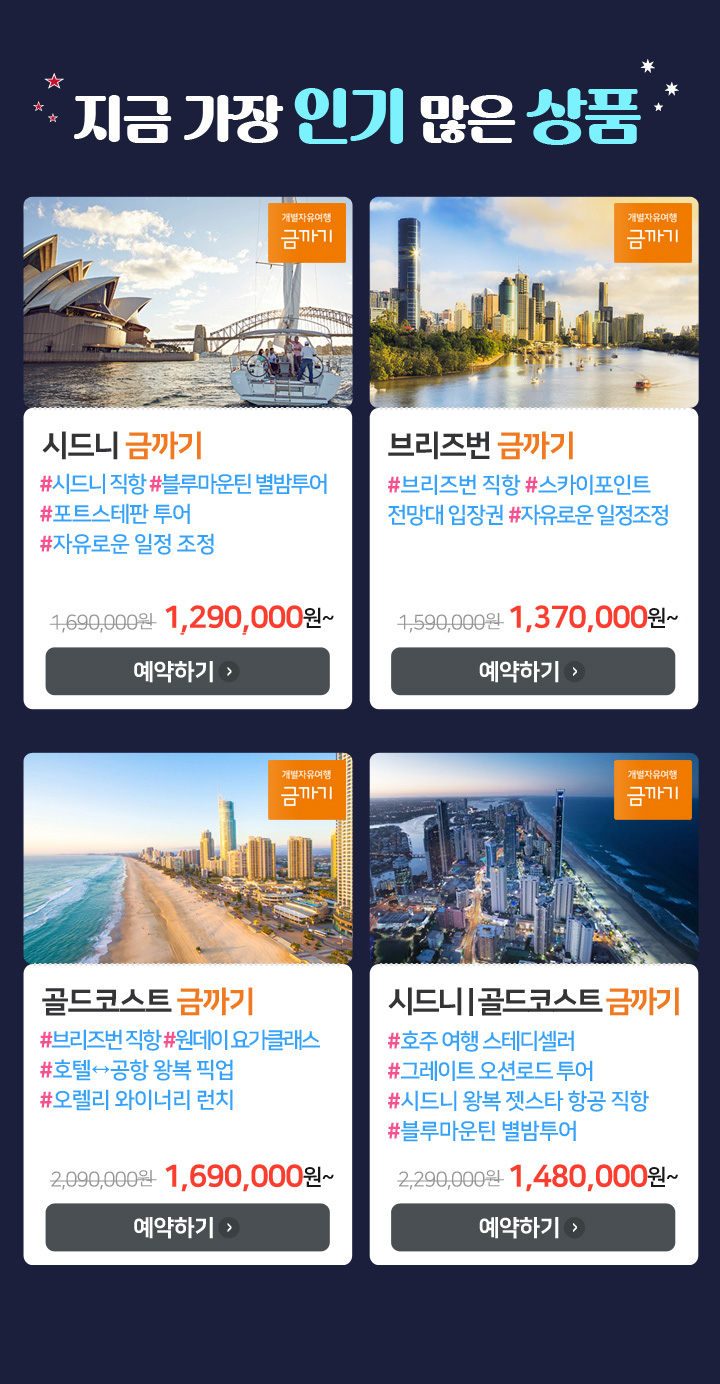
Task: Open the 골드코스트 beach package image
Action: (x=187, y=858)
